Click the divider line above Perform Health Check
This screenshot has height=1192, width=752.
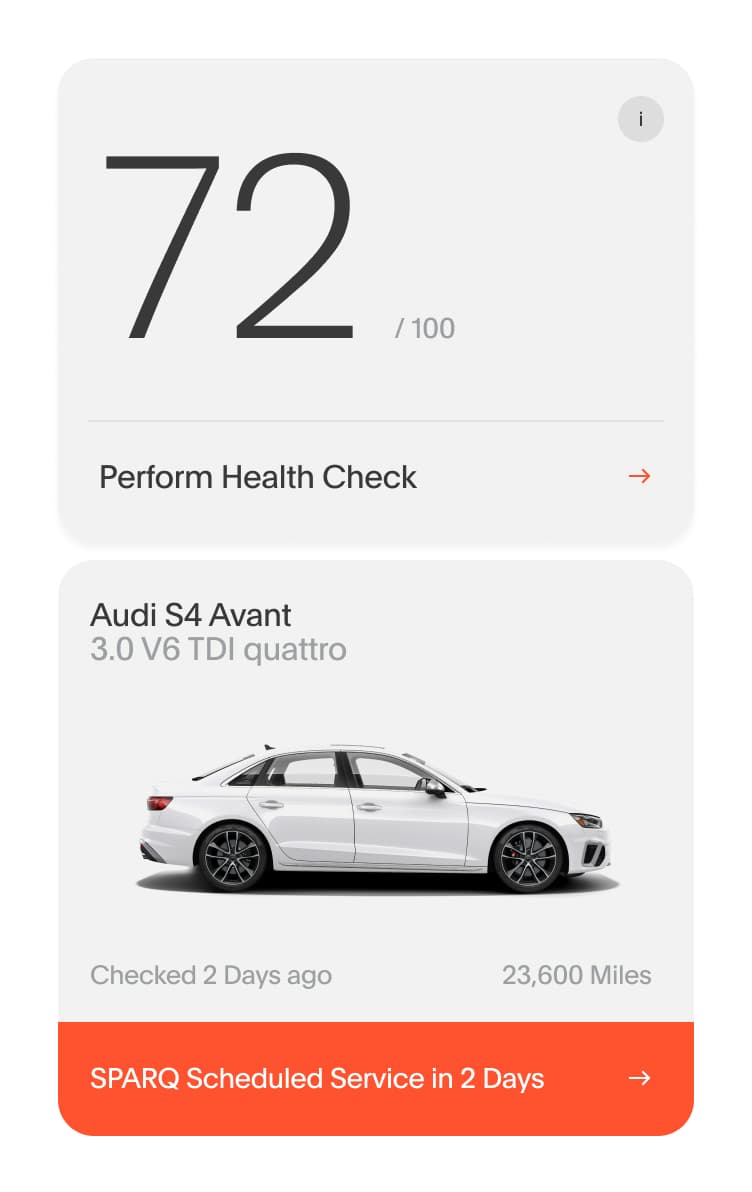click(x=376, y=421)
